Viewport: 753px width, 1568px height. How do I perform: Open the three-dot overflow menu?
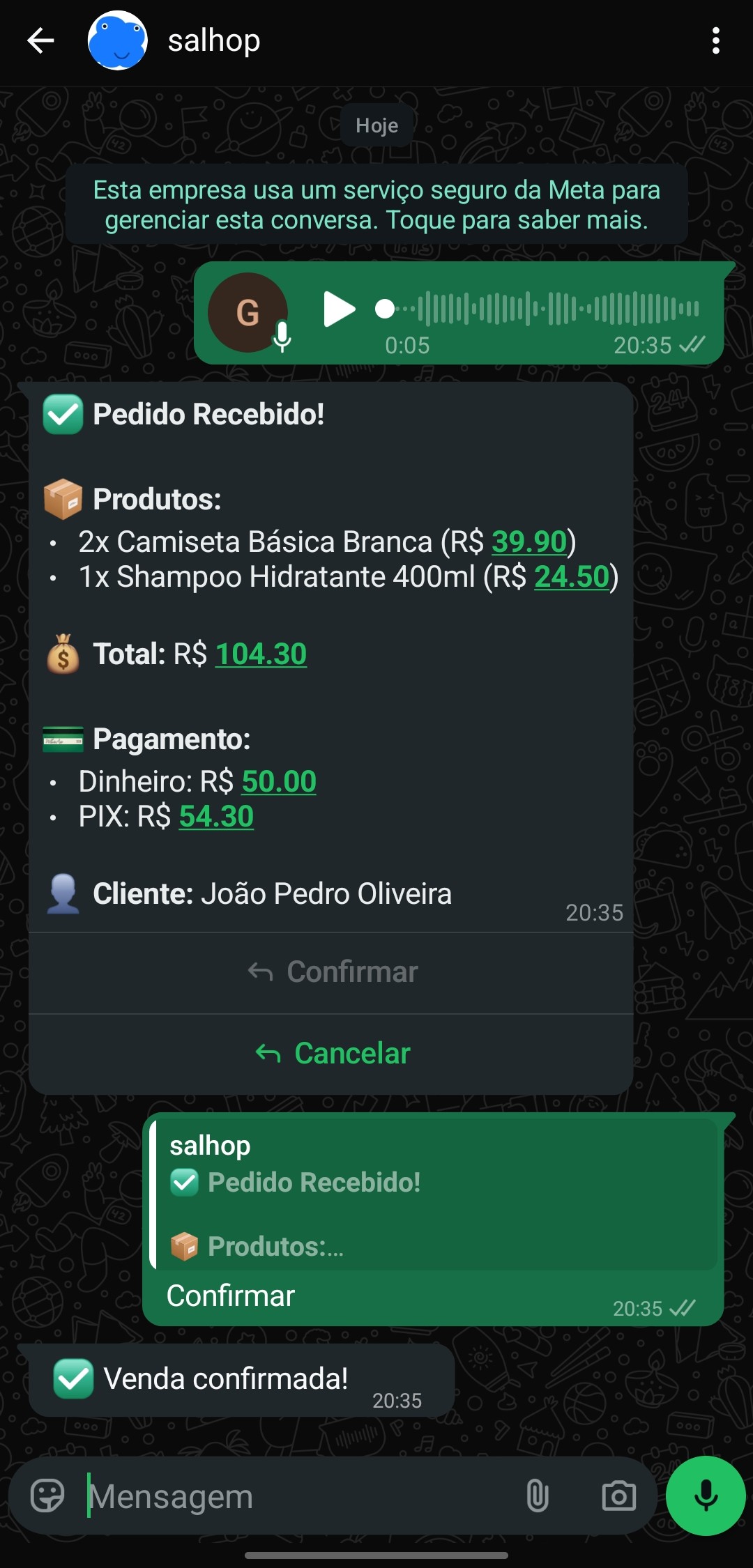click(x=715, y=41)
